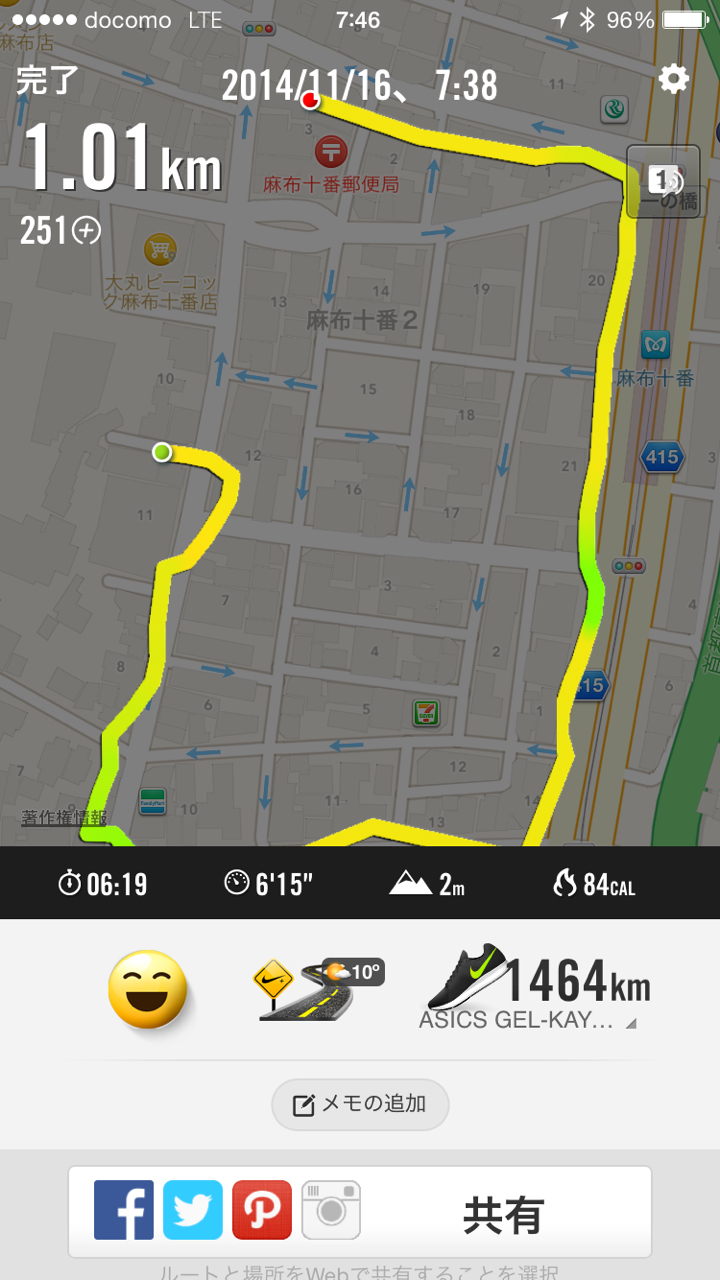720x1280 pixels.
Task: Tap the 251 NikeFuel plus icon
Action: coord(87,231)
